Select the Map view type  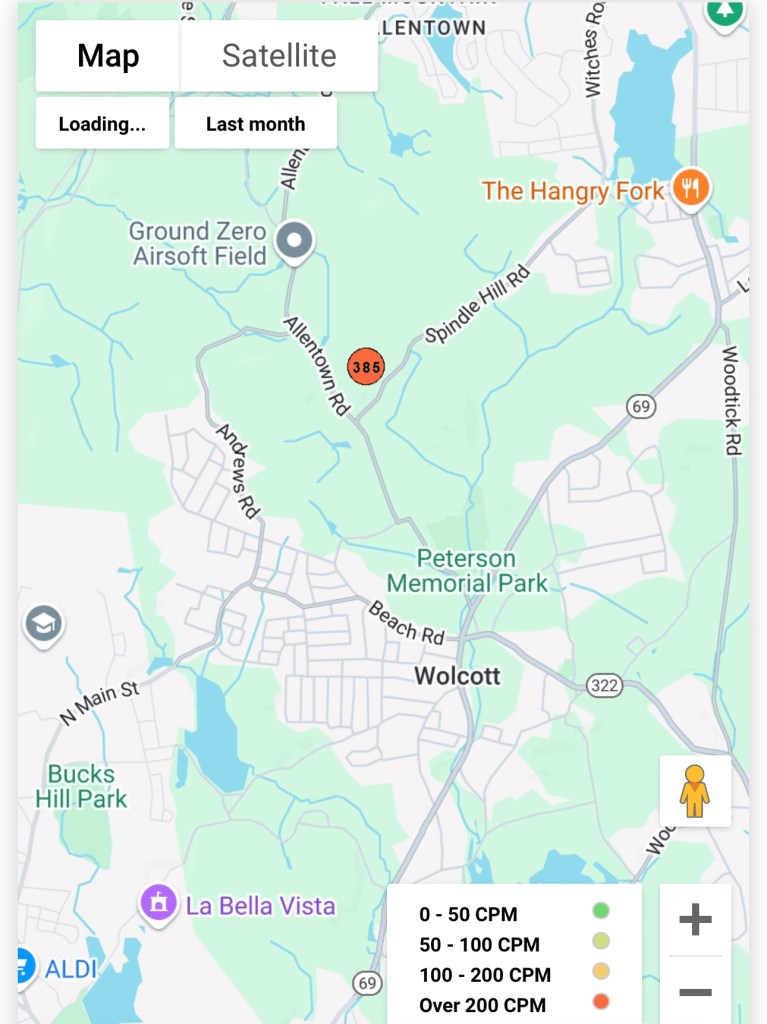tap(108, 56)
